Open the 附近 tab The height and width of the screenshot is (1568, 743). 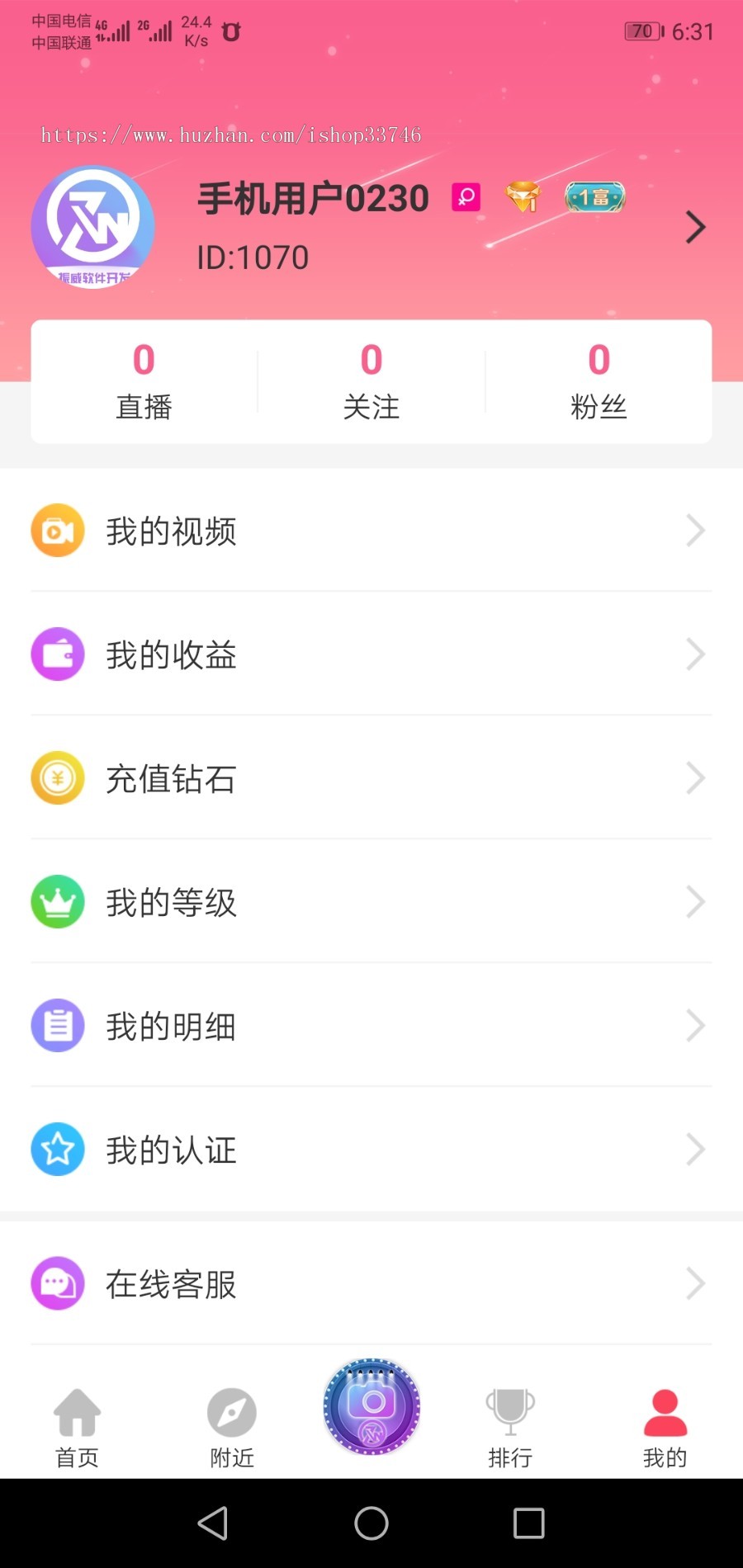[230, 1428]
